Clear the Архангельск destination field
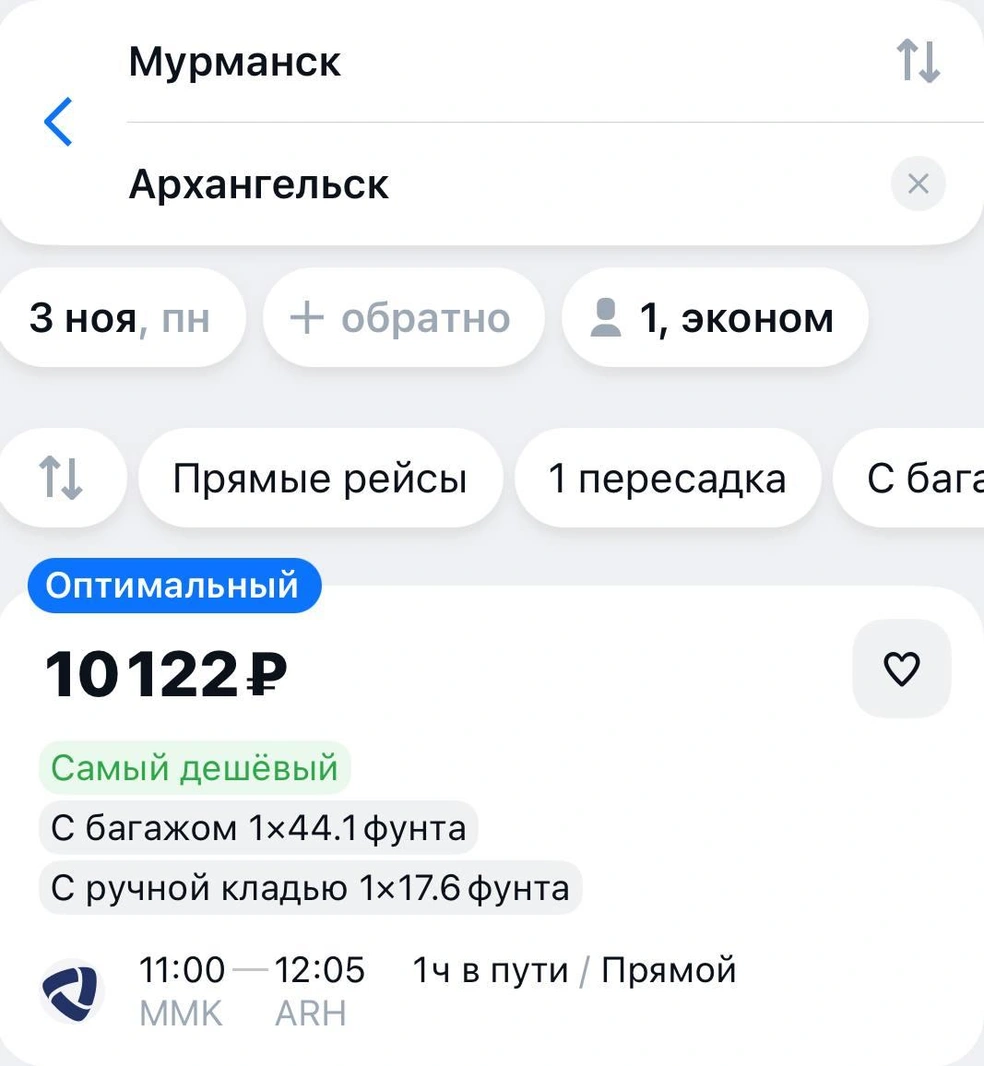This screenshot has height=1066, width=984. coord(917,184)
